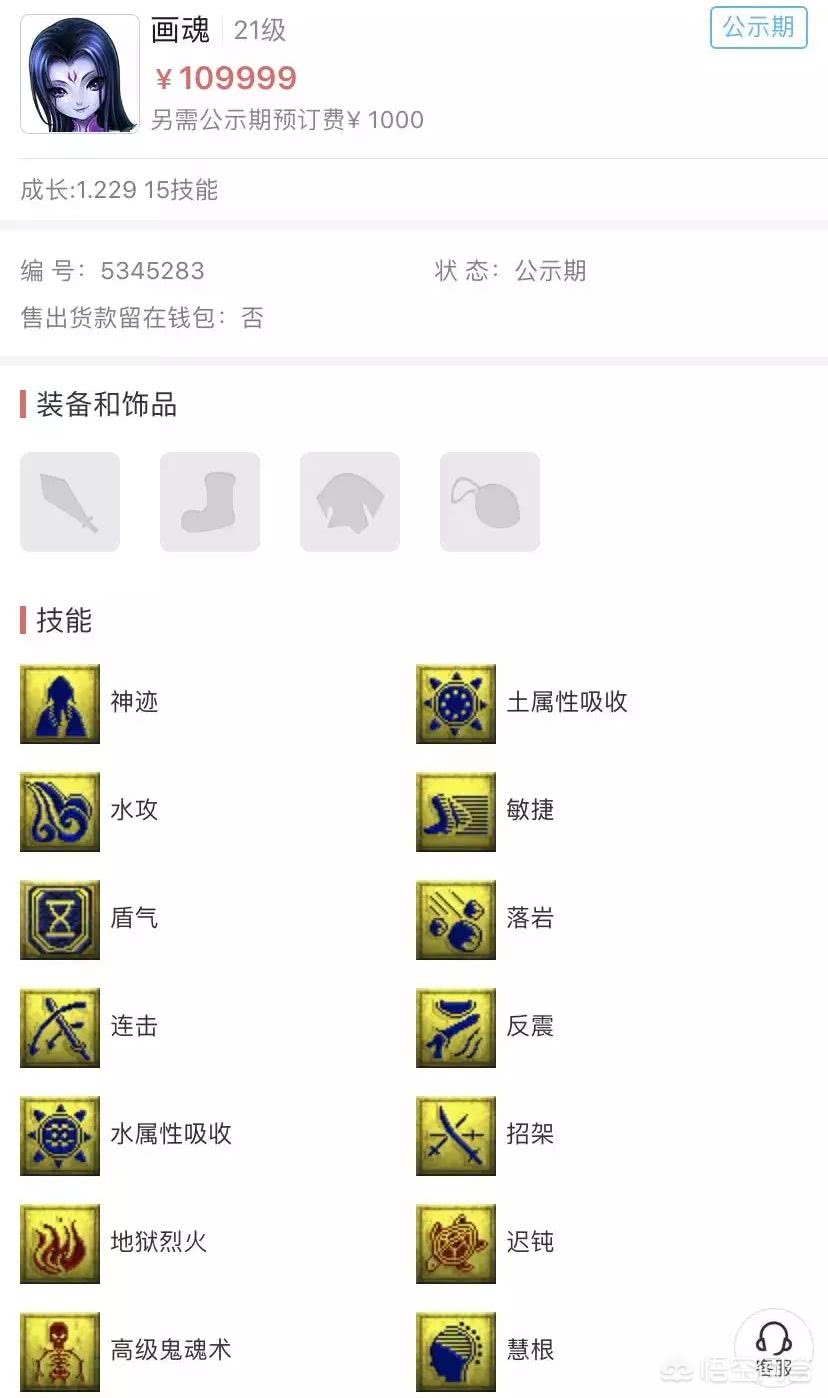Image resolution: width=828 pixels, height=1398 pixels.
Task: Select the 水攻 skill icon
Action: 60,811
